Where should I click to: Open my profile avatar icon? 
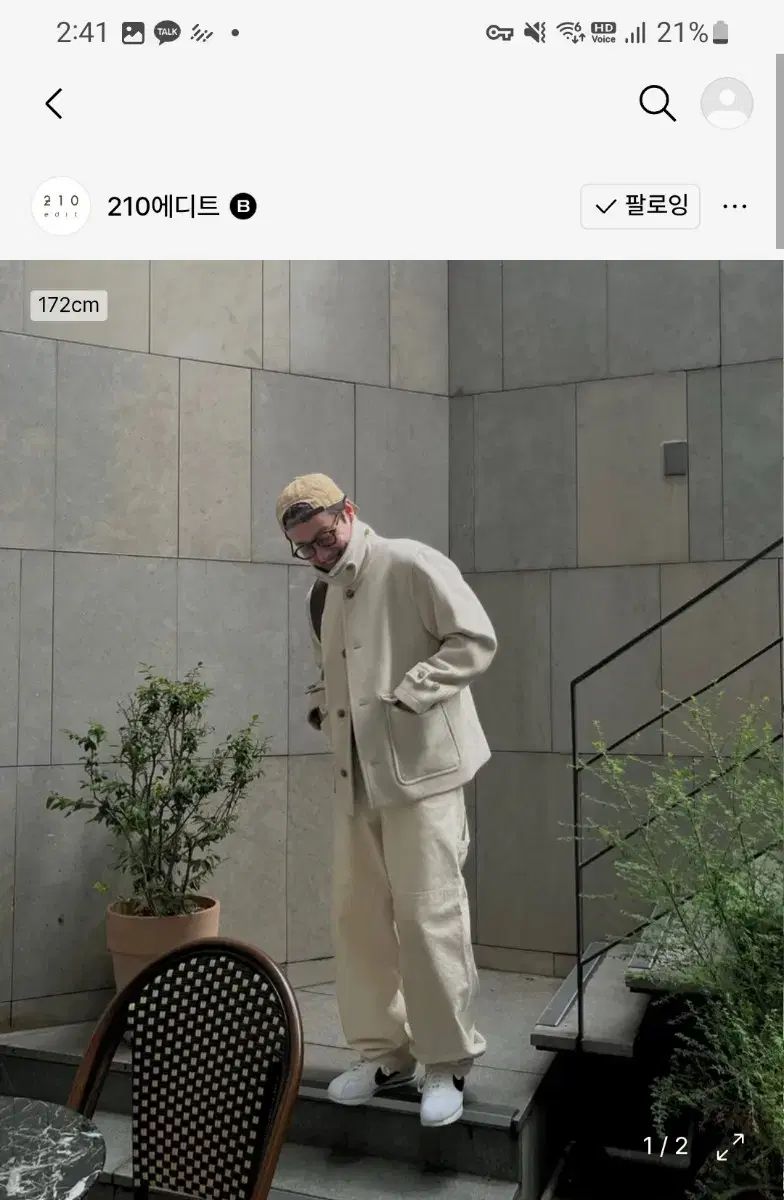pyautogui.click(x=726, y=103)
